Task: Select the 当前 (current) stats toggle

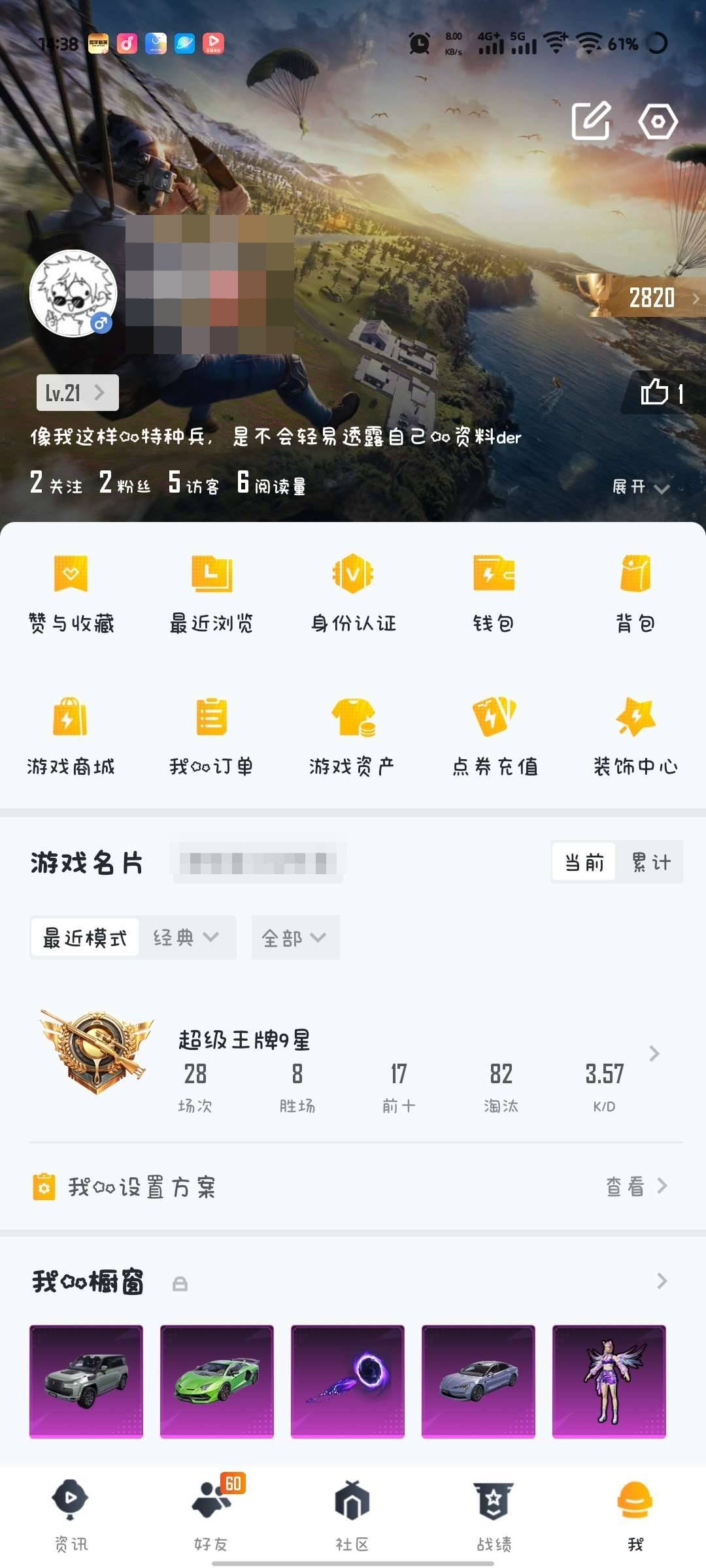Action: coord(584,862)
